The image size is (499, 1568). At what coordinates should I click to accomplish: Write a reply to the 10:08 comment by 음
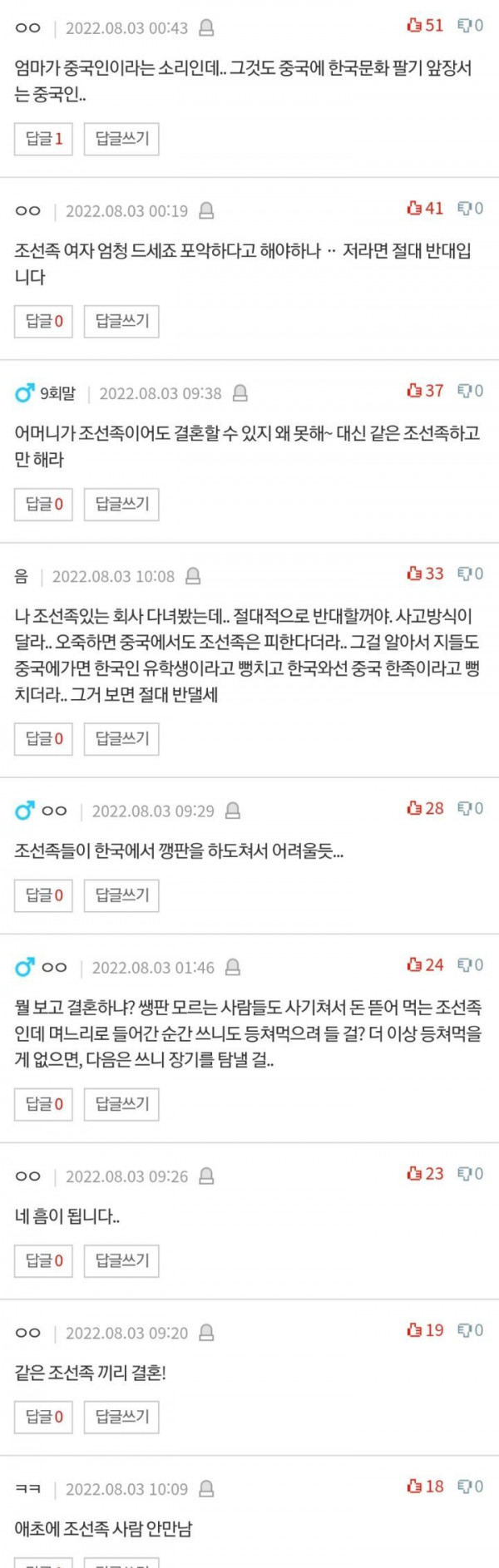pos(121,738)
